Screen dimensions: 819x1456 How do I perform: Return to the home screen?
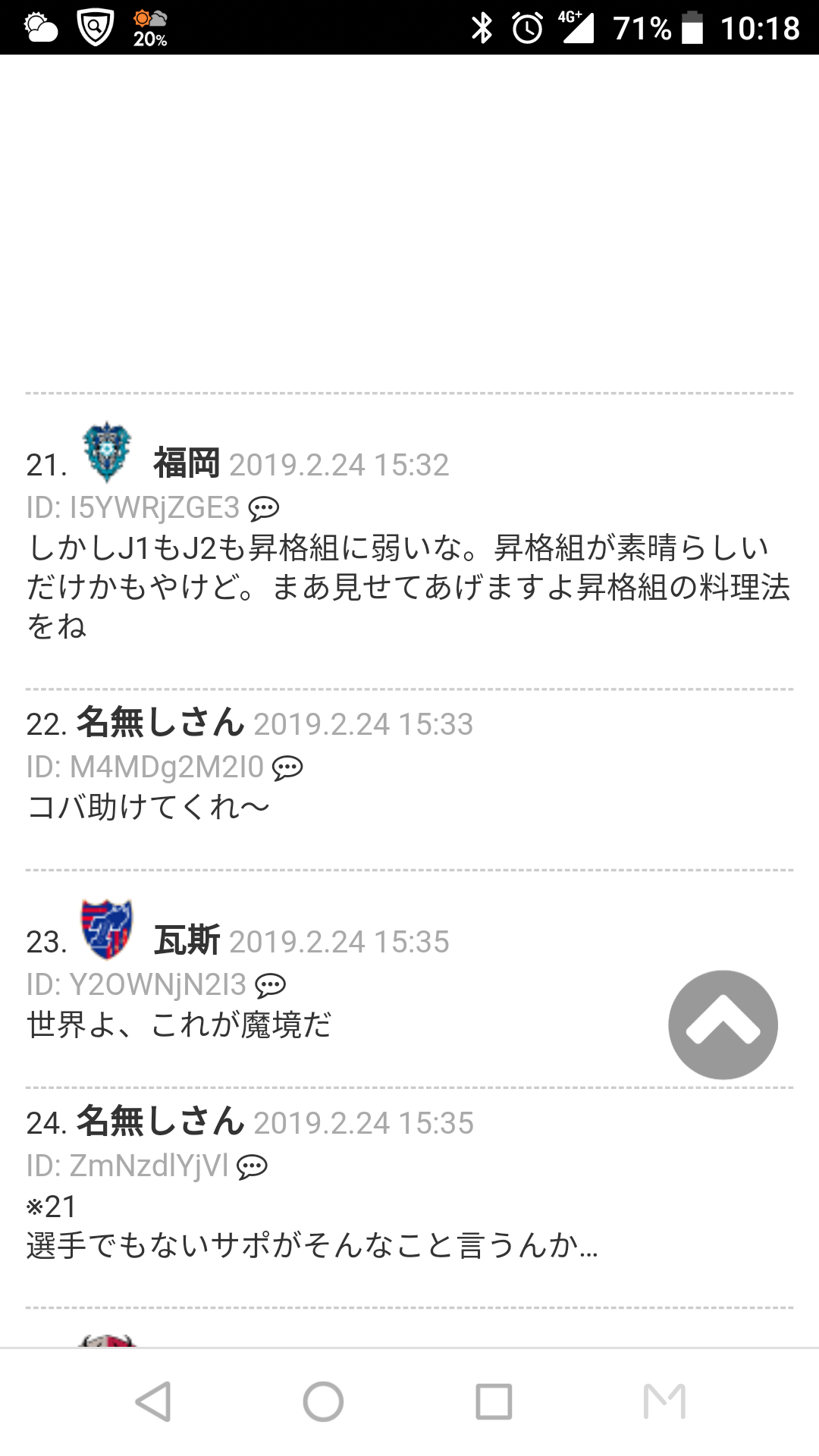click(324, 1401)
